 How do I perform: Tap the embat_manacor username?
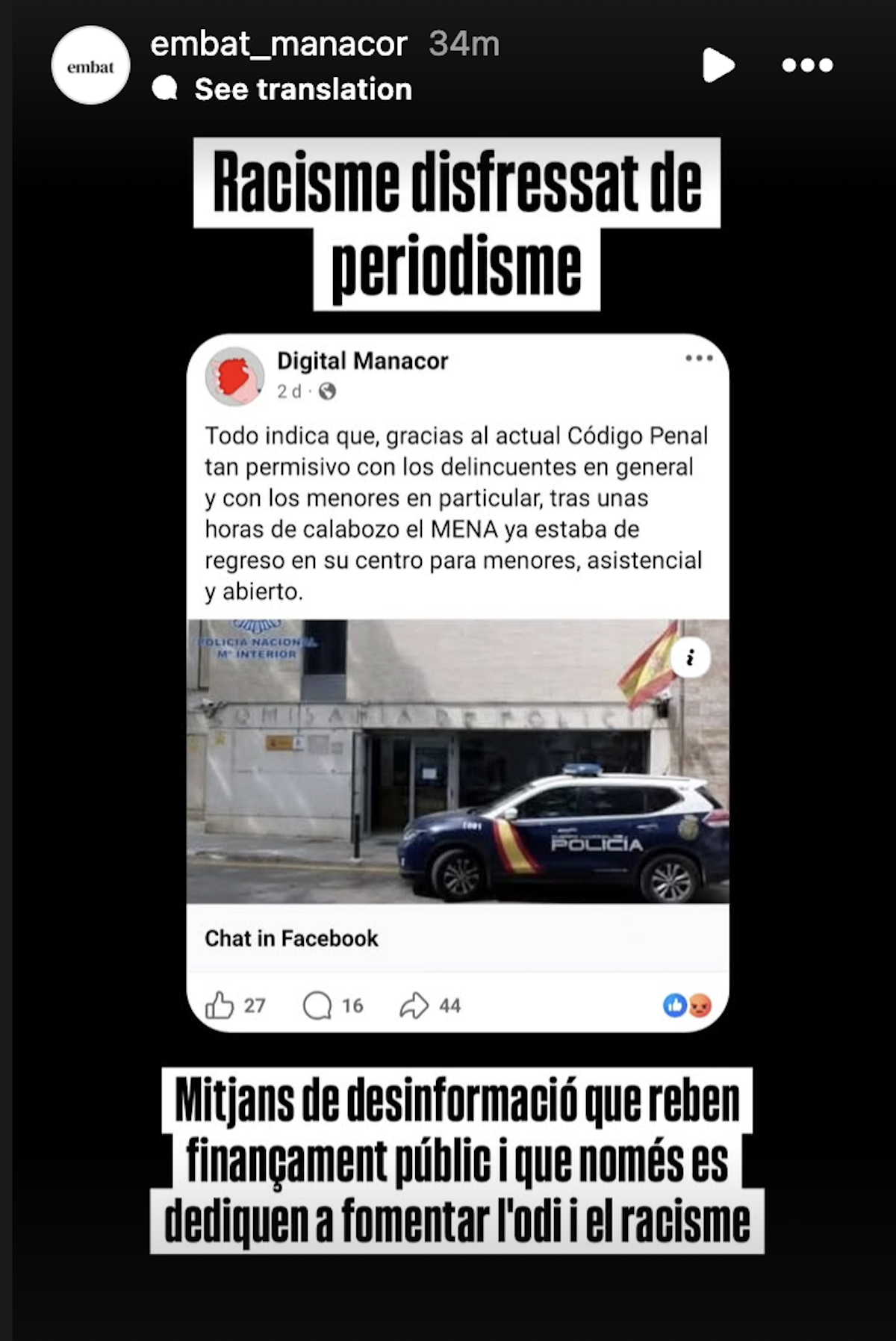pyautogui.click(x=278, y=44)
